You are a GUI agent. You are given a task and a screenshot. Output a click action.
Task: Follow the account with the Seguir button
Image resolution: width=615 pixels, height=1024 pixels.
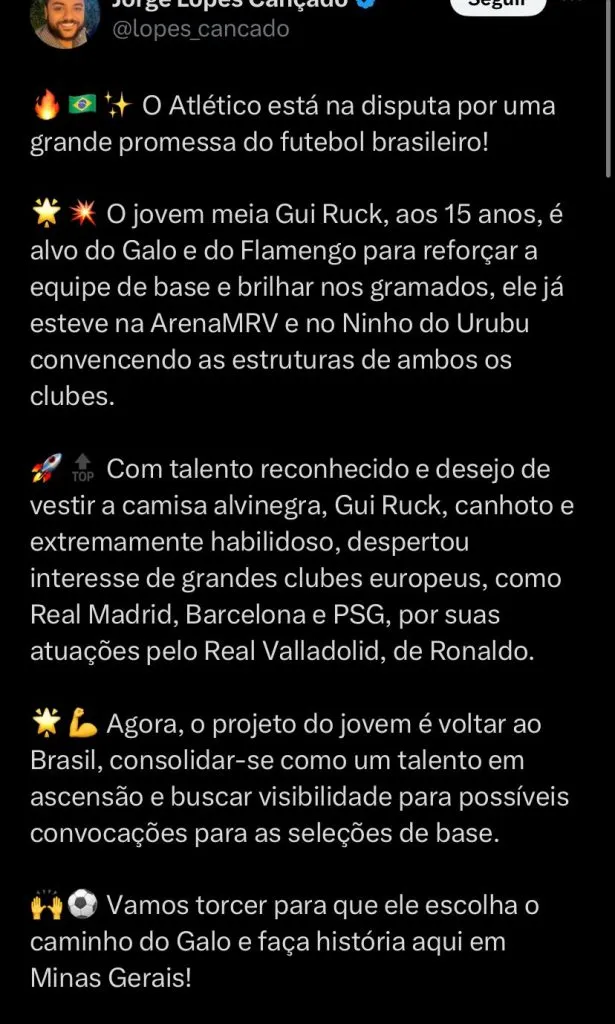[498, 5]
